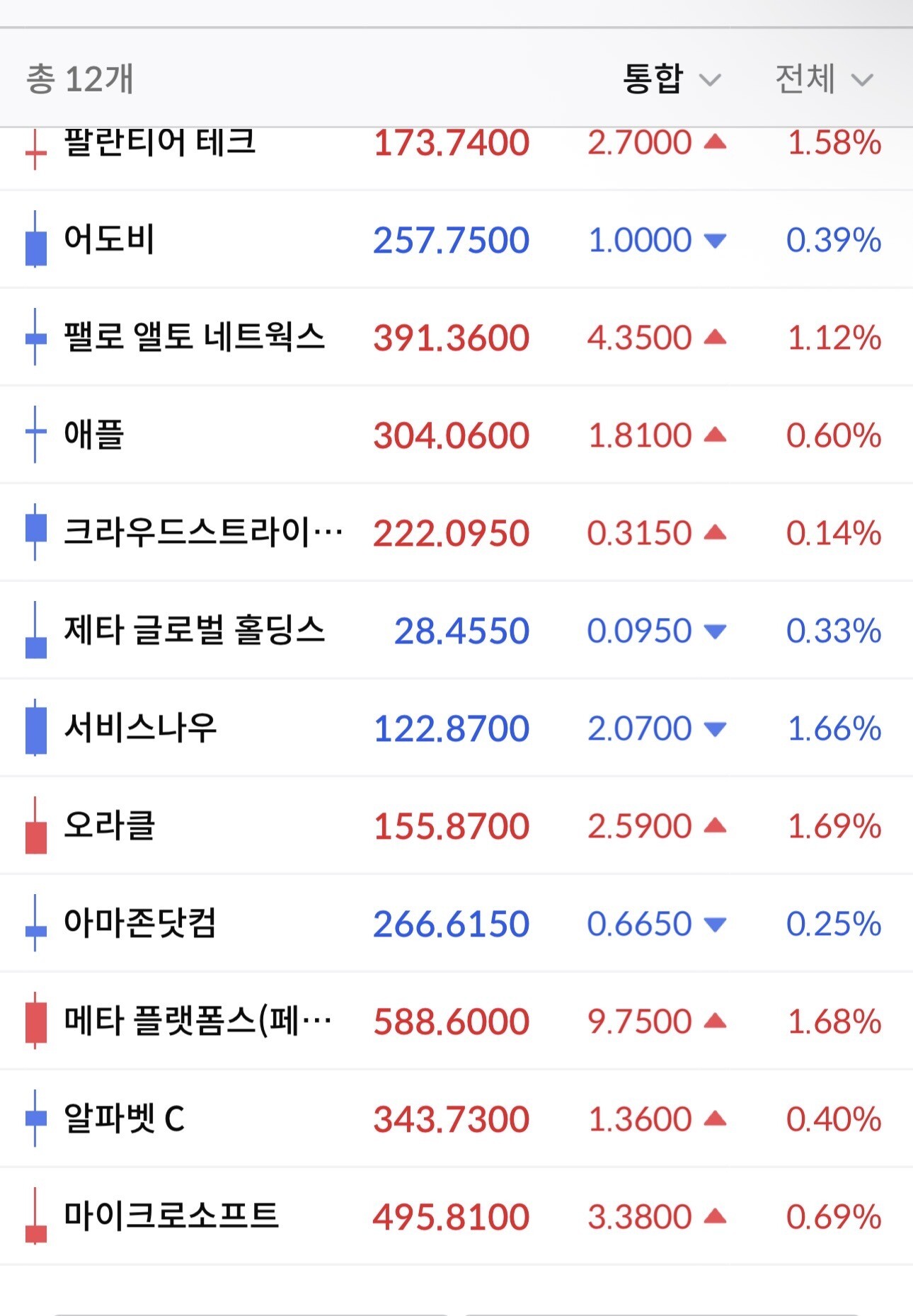
Task: View 팰로 앨토 네트웍스 details
Action: coord(456,337)
